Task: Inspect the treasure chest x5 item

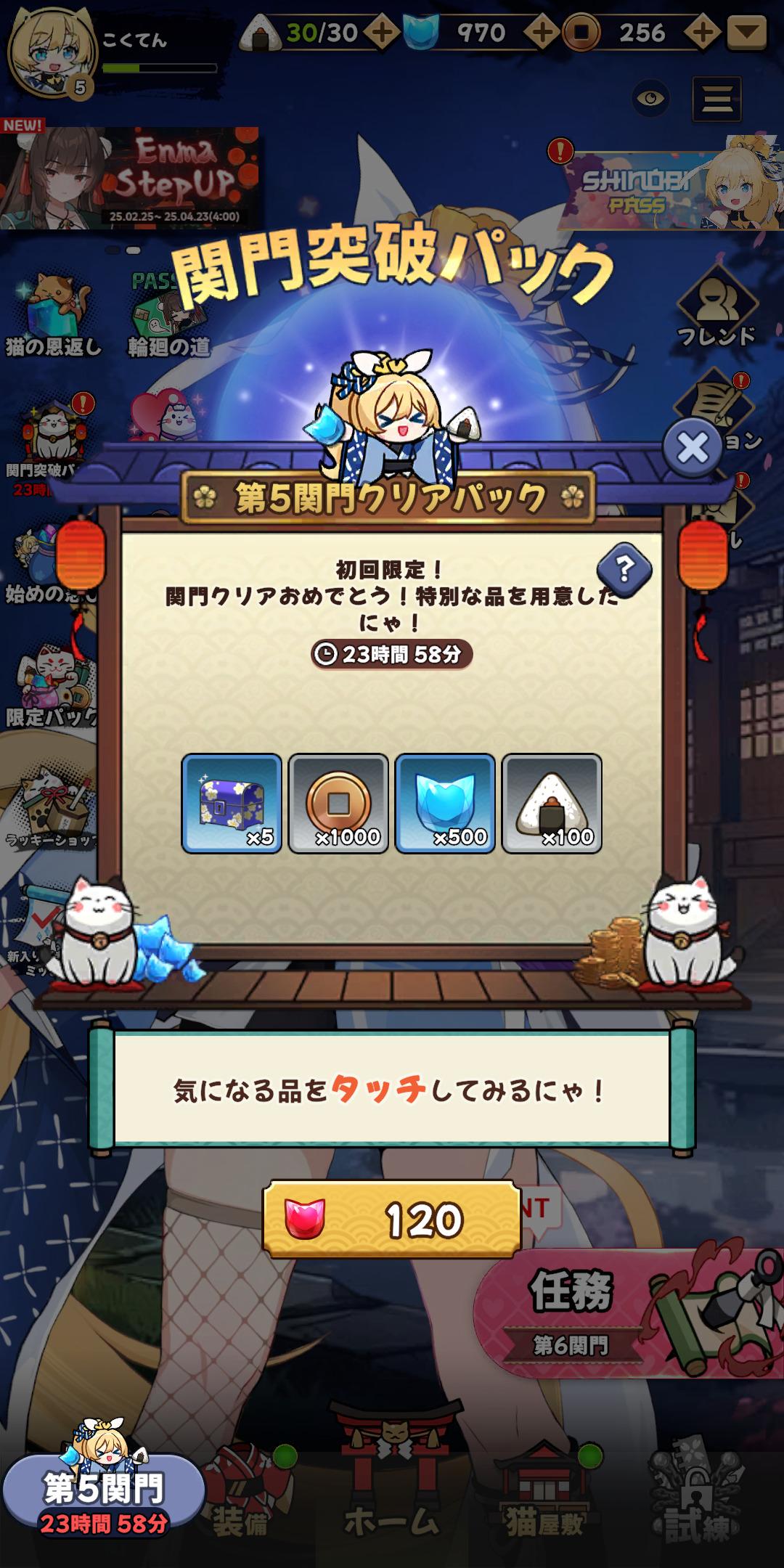Action: pos(232,804)
